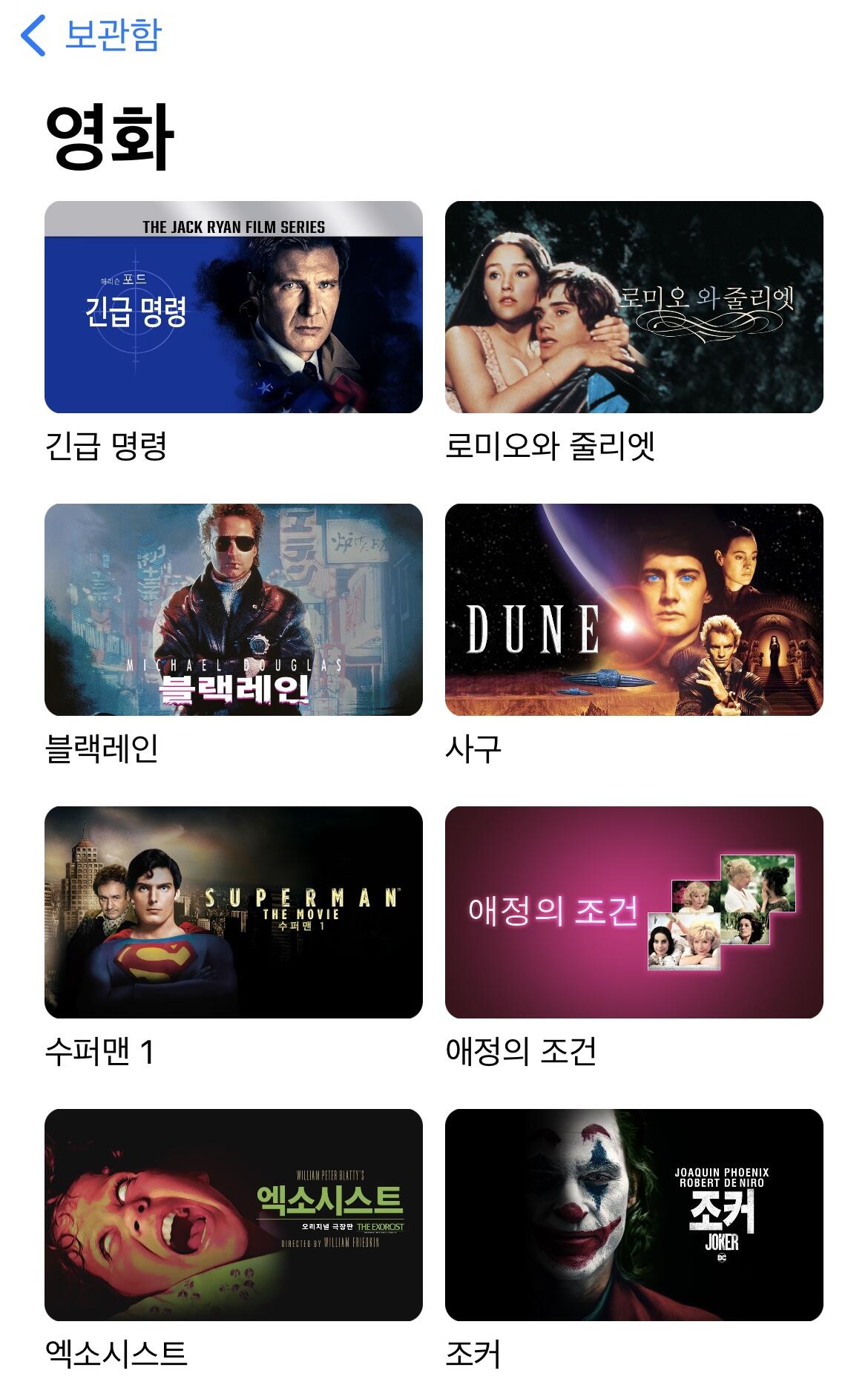The height and width of the screenshot is (1379, 868).
Task: Select the 로미오와 줄리엣 movie tile
Action: coord(634,307)
